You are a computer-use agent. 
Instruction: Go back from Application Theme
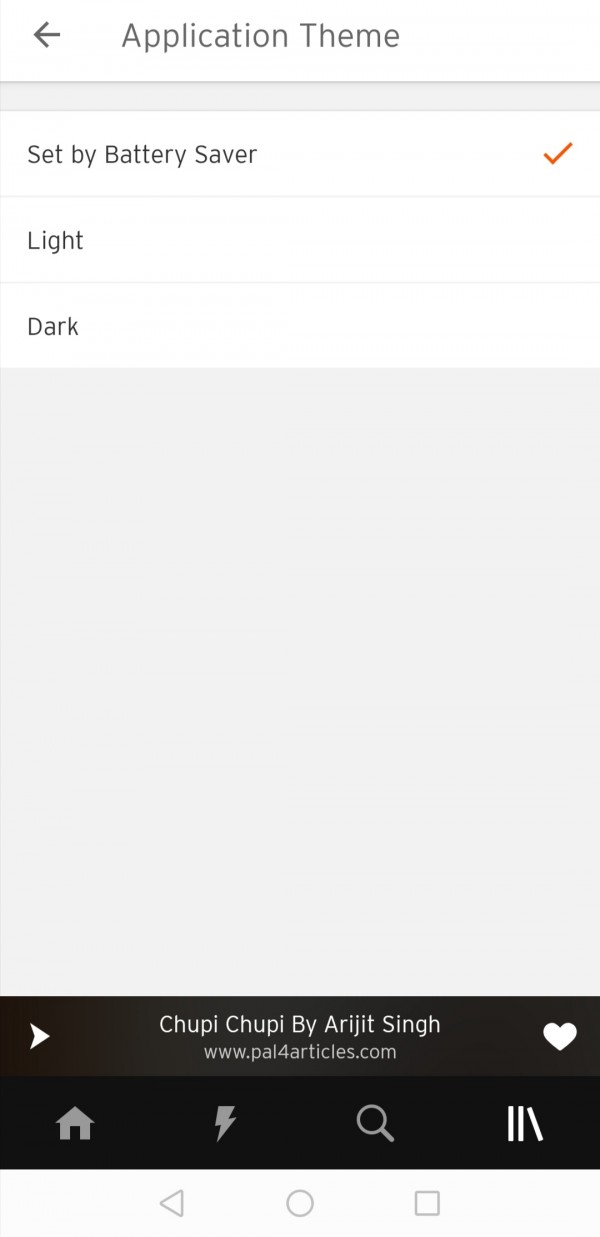46,36
